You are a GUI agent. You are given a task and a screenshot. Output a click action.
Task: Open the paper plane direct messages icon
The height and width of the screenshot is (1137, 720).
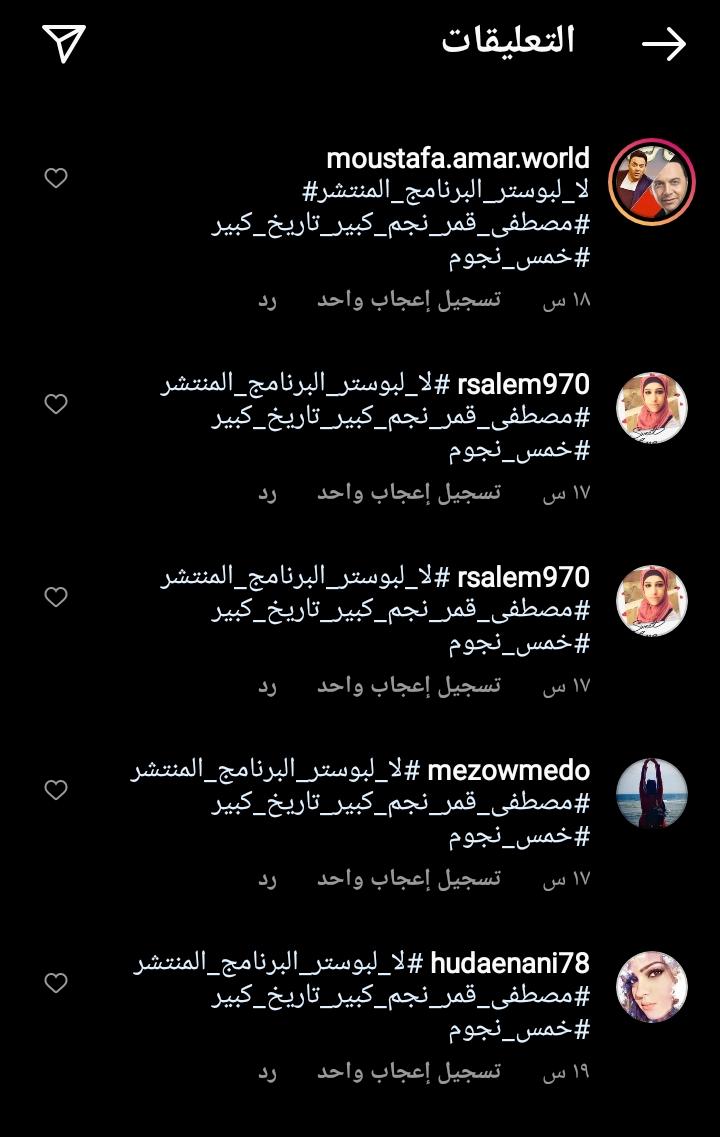[x=64, y=43]
